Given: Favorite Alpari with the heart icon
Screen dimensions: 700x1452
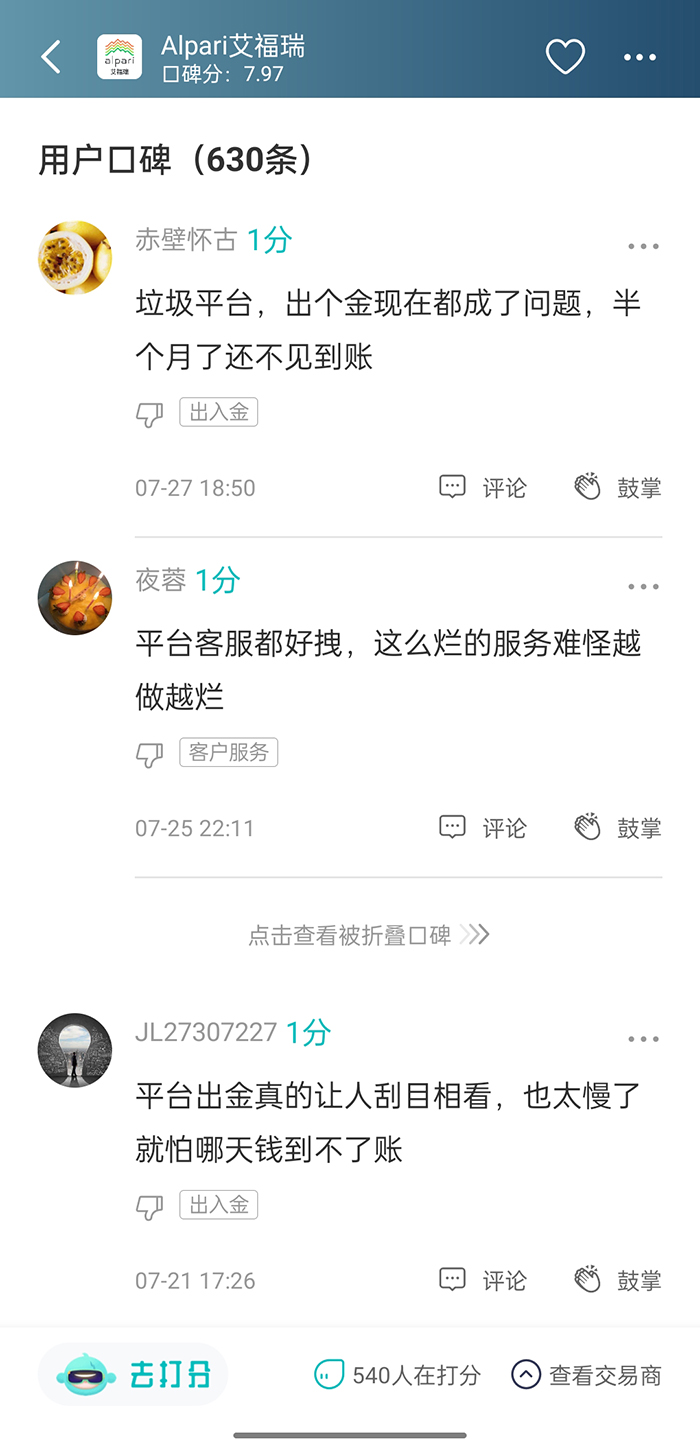Looking at the screenshot, I should tap(565, 57).
